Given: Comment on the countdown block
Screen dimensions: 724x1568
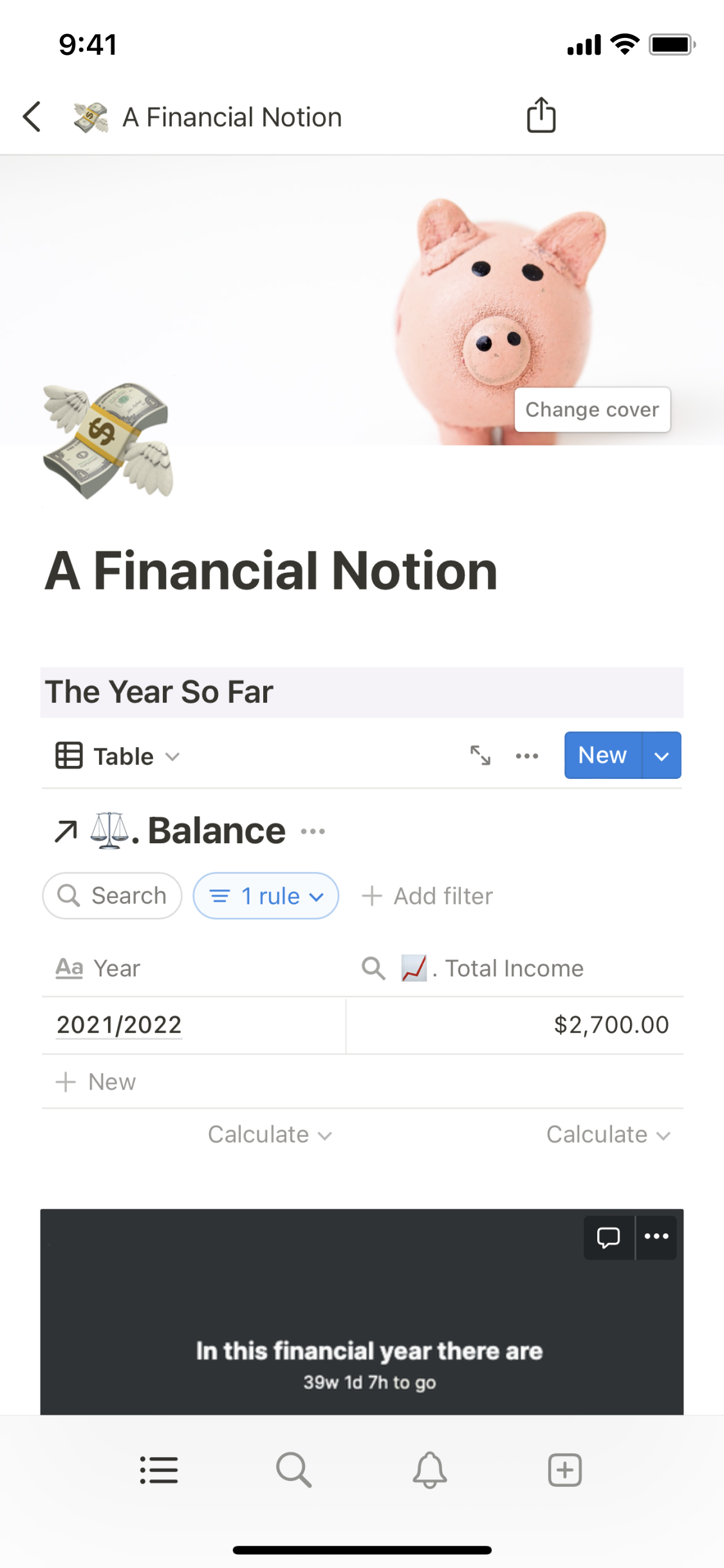Looking at the screenshot, I should (x=608, y=1237).
